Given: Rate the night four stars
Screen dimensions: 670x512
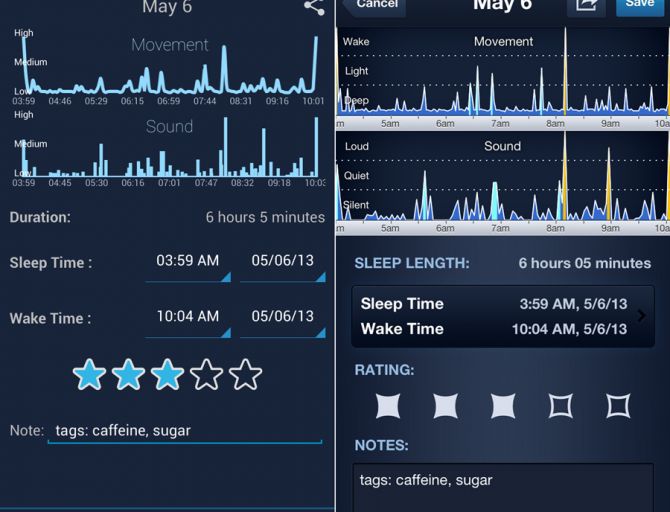Looking at the screenshot, I should coord(206,375).
